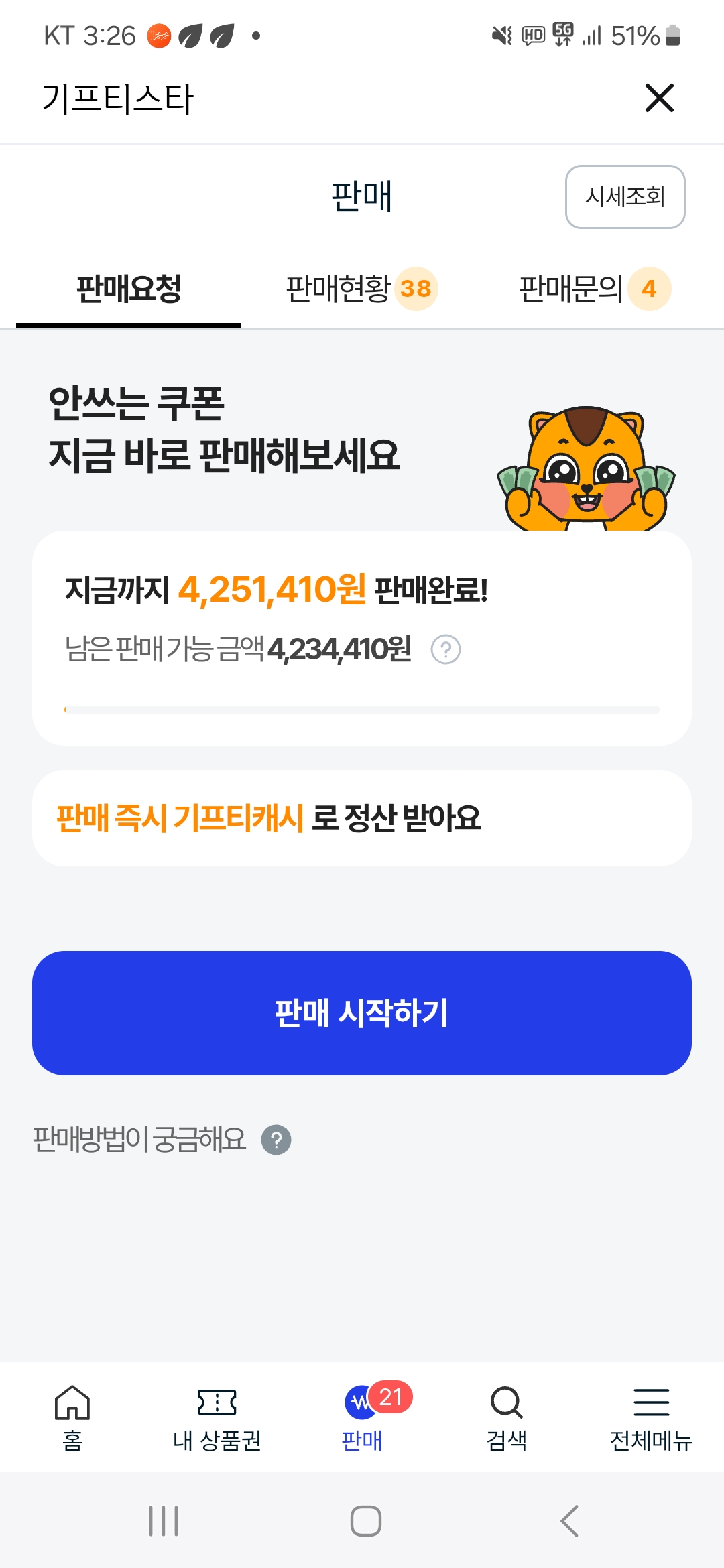Go back with the system back button
The image size is (724, 1568).
click(x=570, y=1521)
